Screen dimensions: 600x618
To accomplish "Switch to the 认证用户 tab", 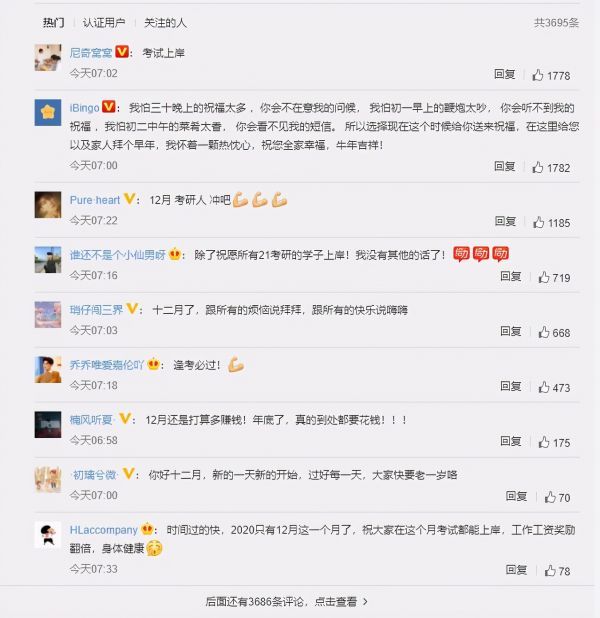I will [x=105, y=22].
